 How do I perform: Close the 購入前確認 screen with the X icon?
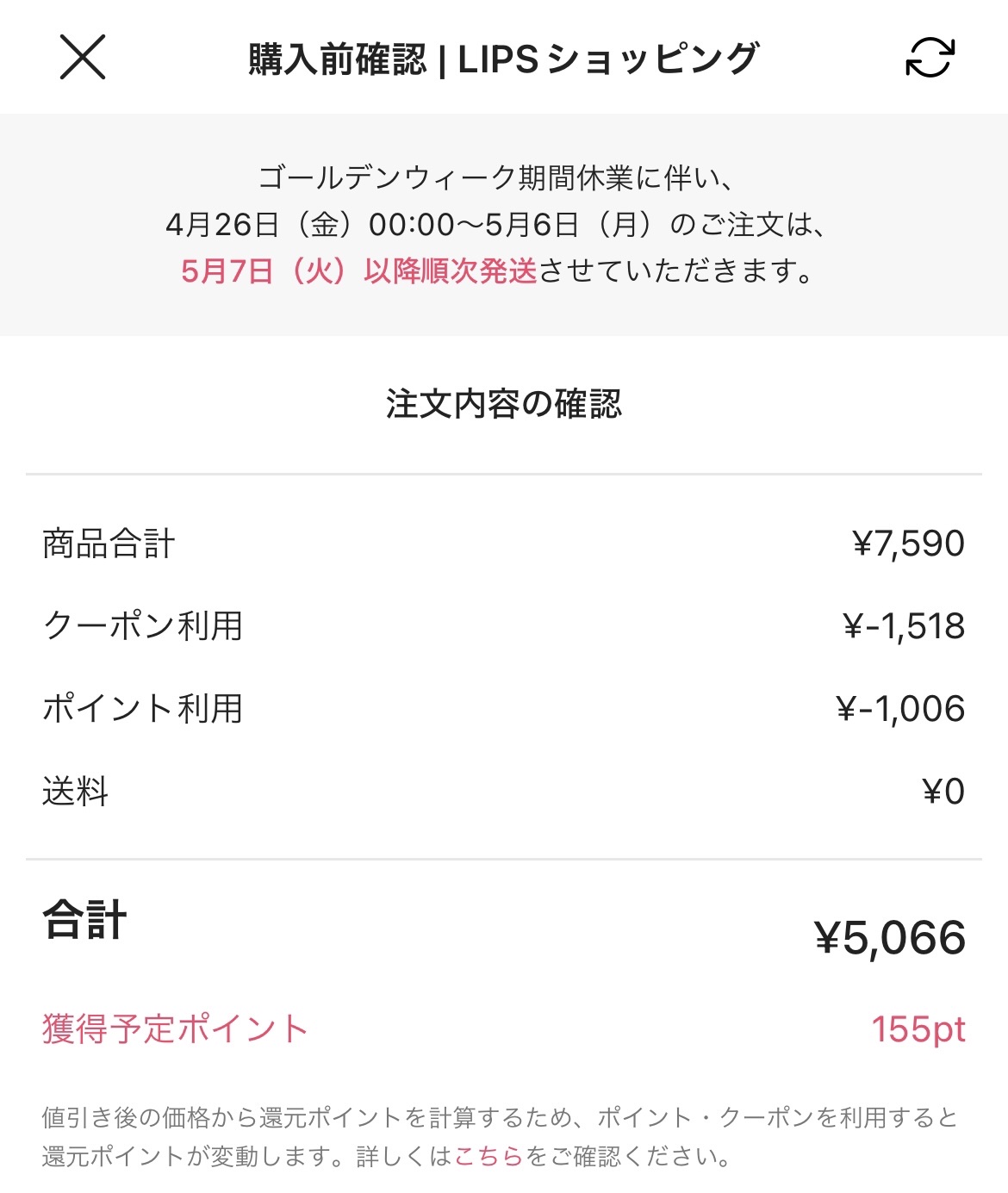point(81,59)
